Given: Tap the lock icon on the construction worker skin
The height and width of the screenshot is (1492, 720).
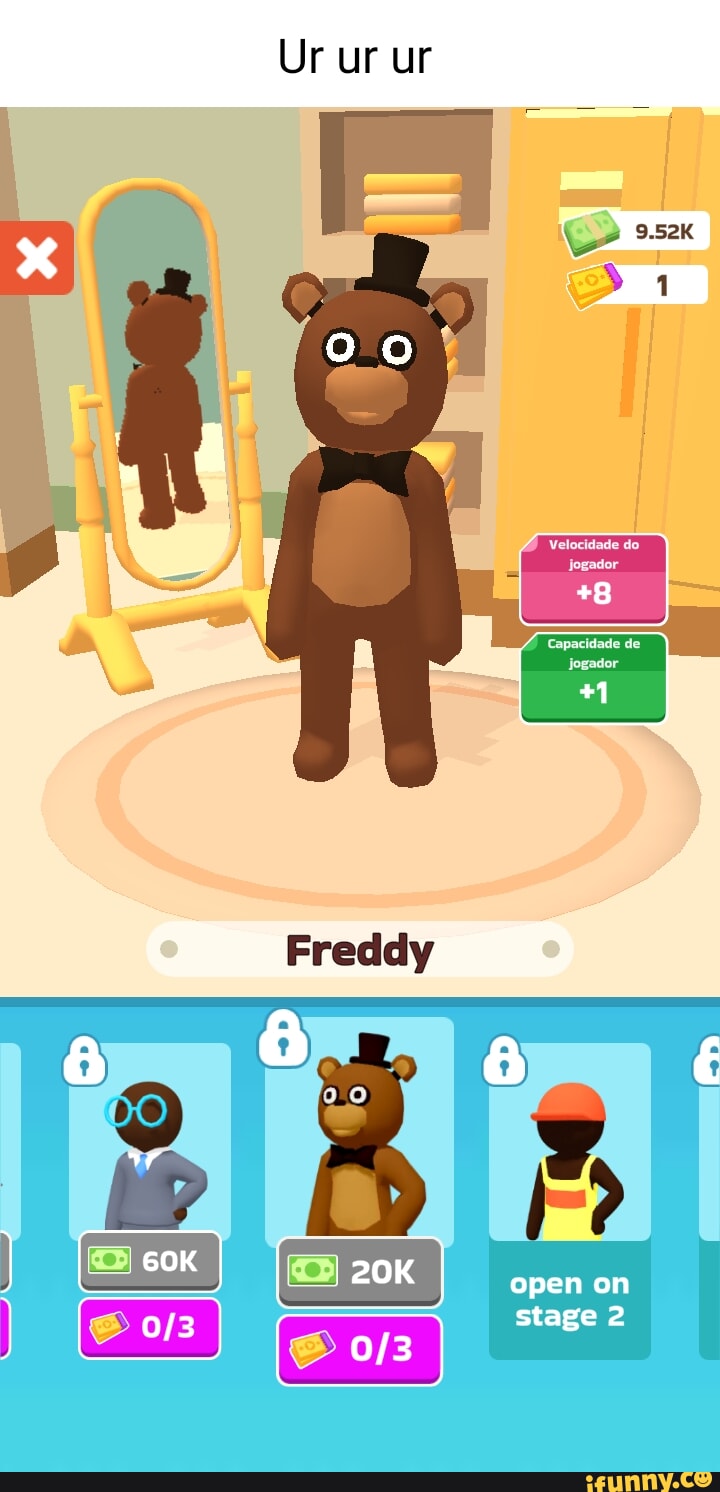Looking at the screenshot, I should pos(504,1062).
